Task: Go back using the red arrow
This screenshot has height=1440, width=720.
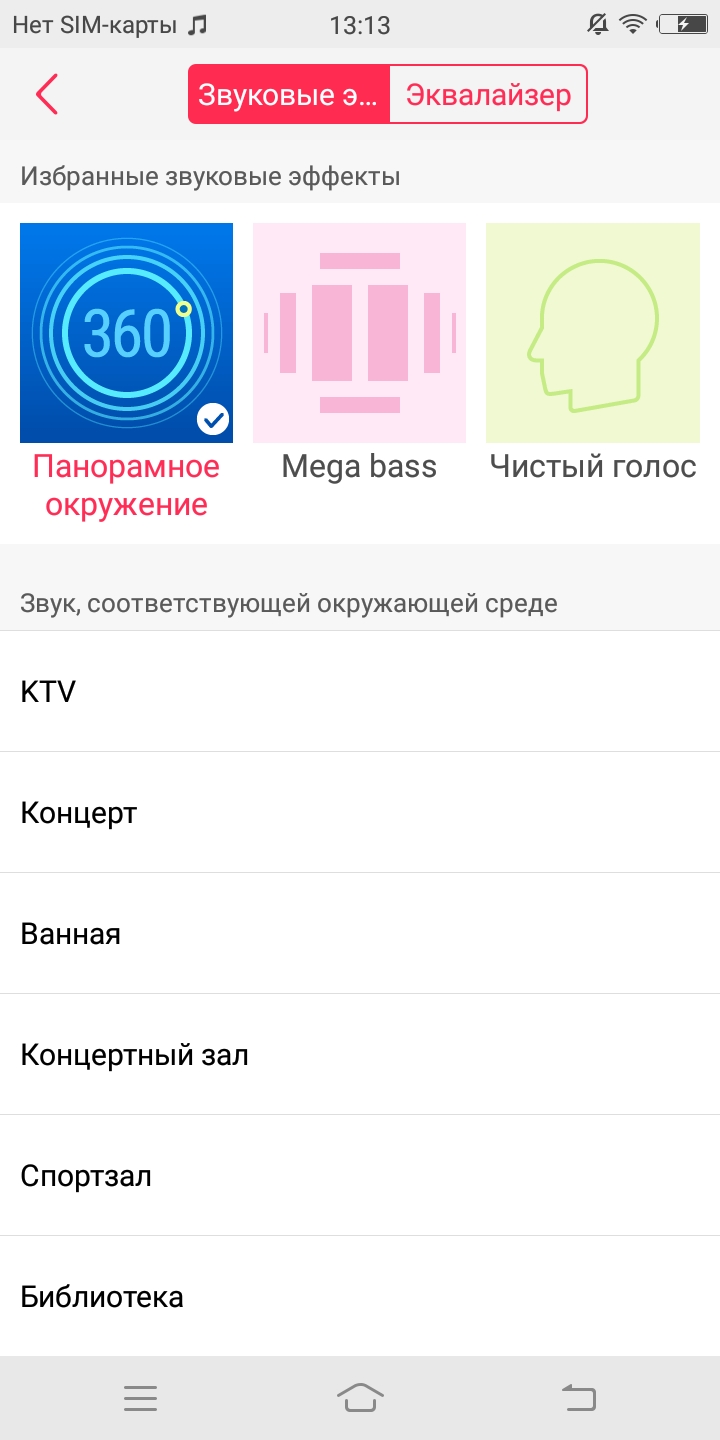Action: coord(47,94)
